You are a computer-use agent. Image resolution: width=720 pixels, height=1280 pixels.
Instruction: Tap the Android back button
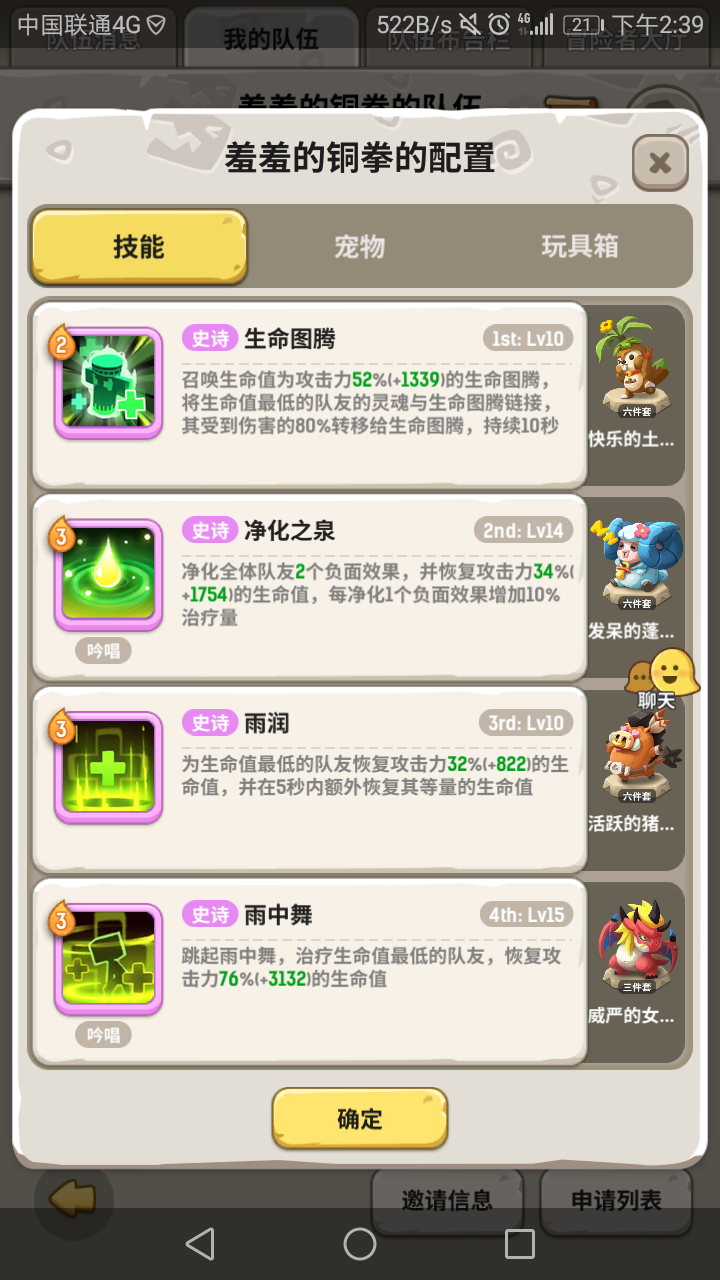[200, 1244]
